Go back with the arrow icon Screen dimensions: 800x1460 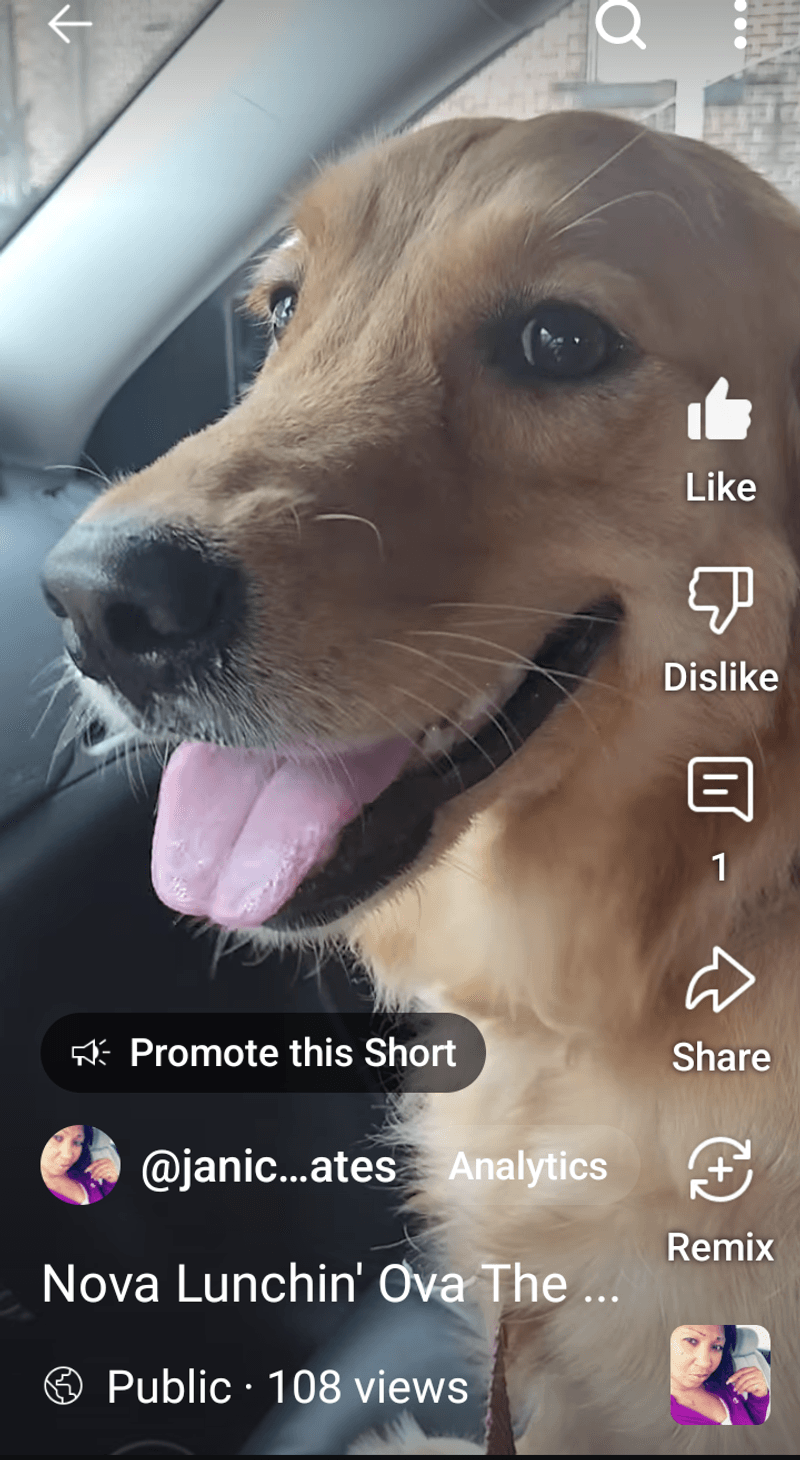click(x=69, y=25)
